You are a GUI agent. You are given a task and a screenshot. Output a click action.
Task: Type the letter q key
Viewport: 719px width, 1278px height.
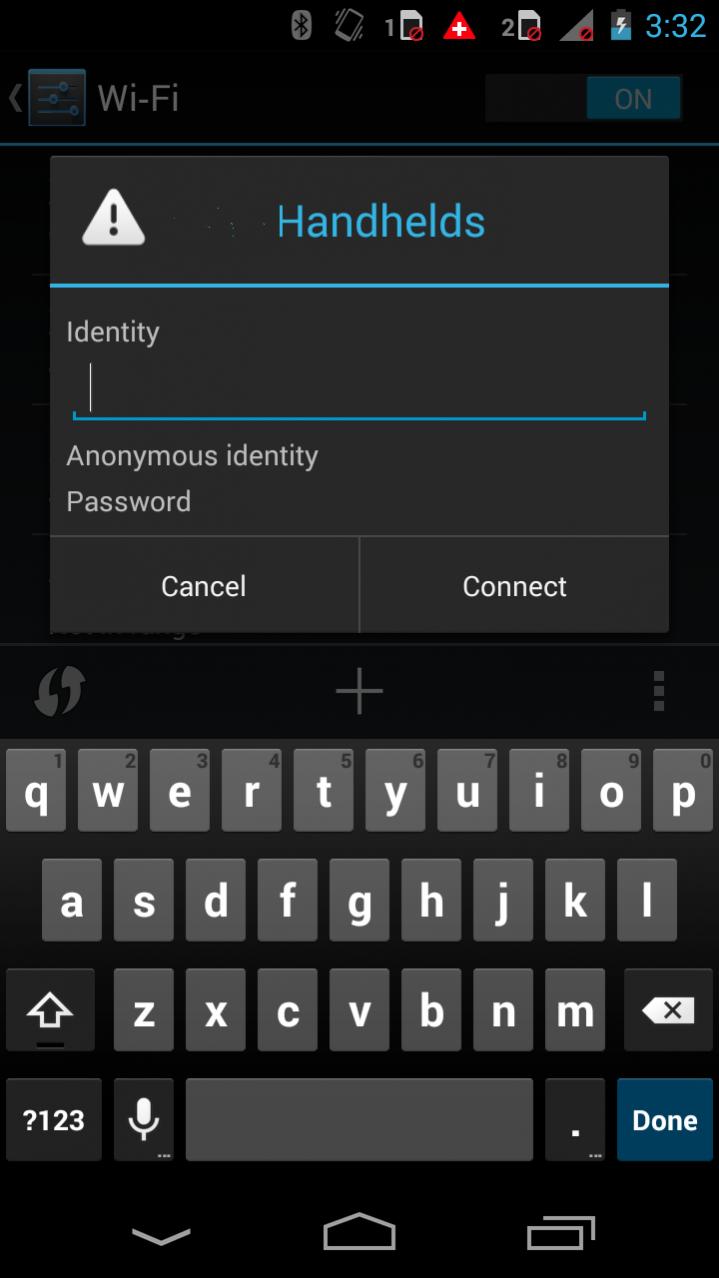pyautogui.click(x=36, y=792)
